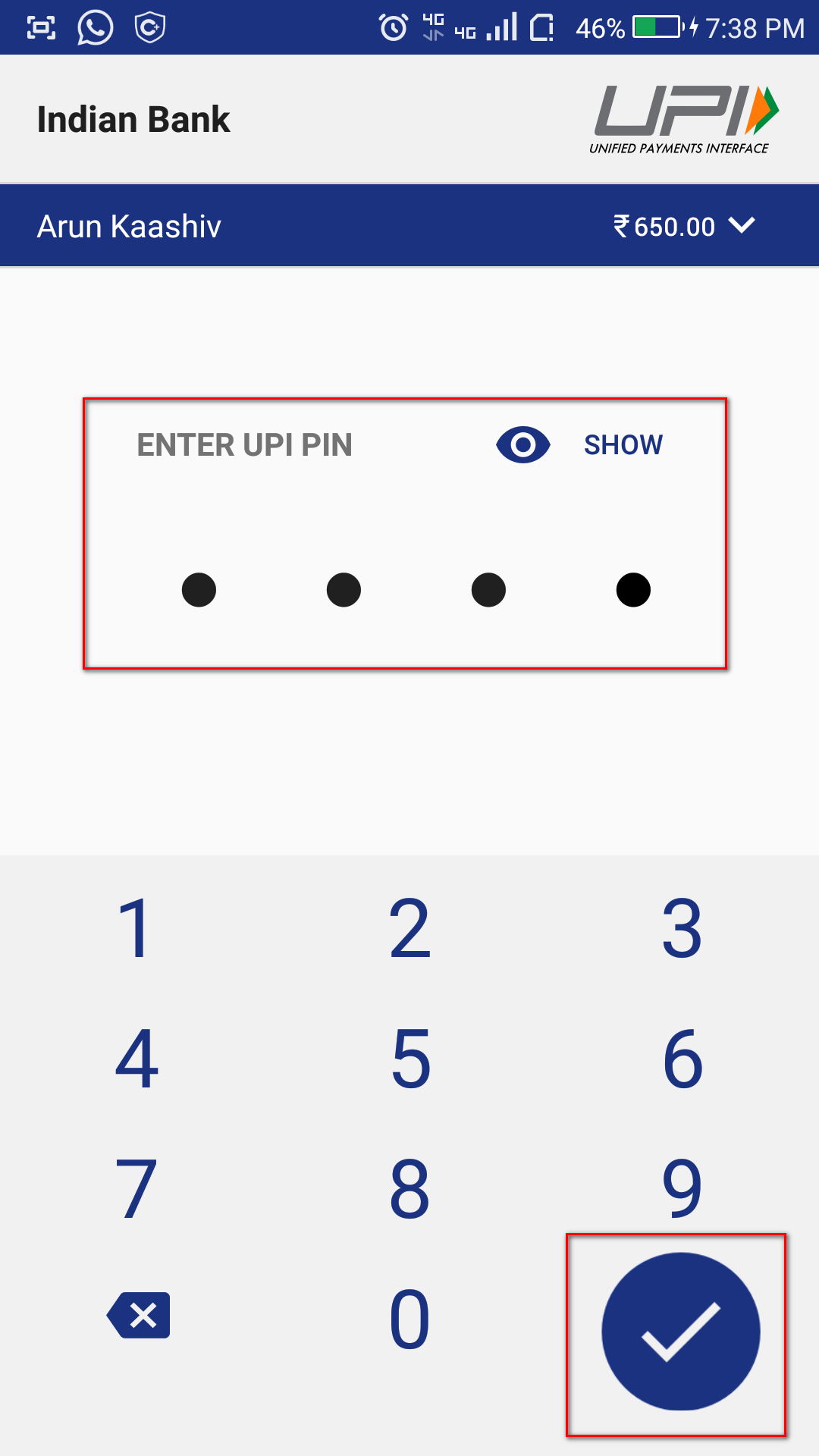Enter digit 2 on the keypad

[409, 928]
